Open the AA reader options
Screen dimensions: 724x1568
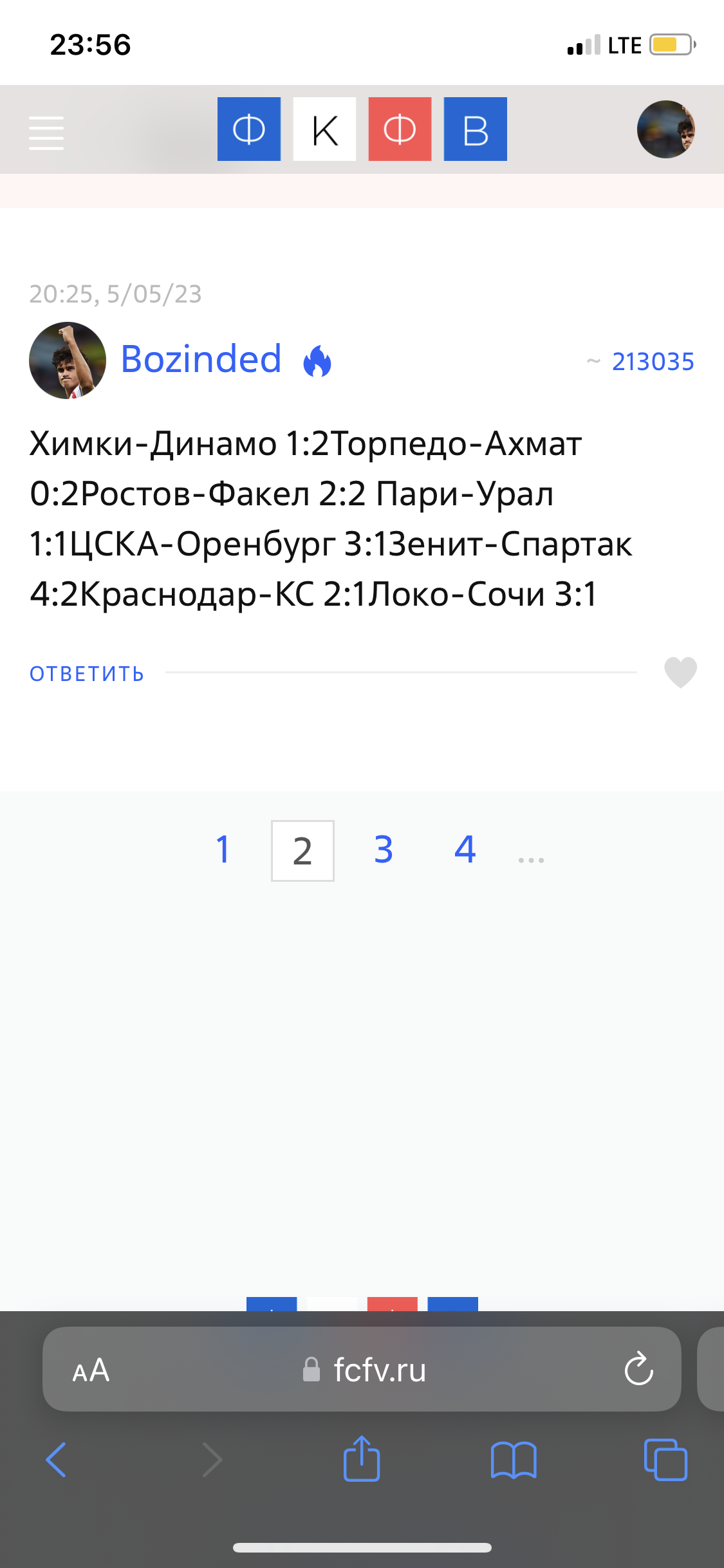(91, 1370)
